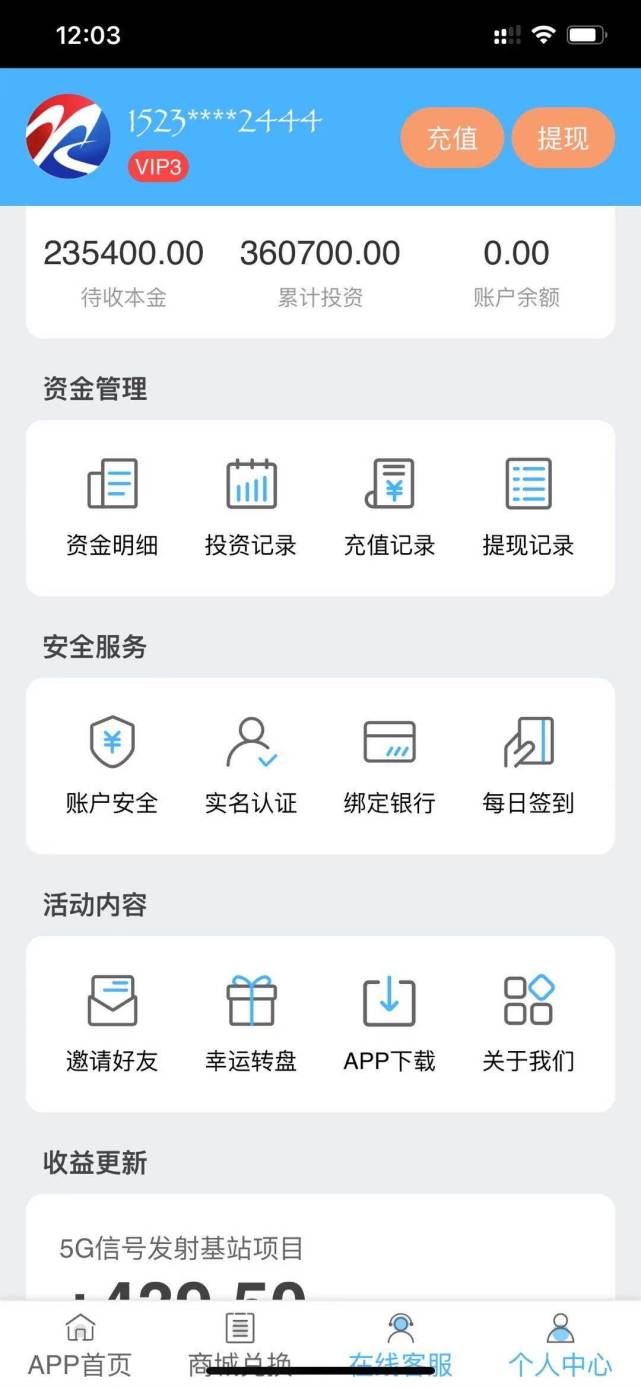Open 关于我们 about us
The image size is (641, 1387).
[528, 1024]
